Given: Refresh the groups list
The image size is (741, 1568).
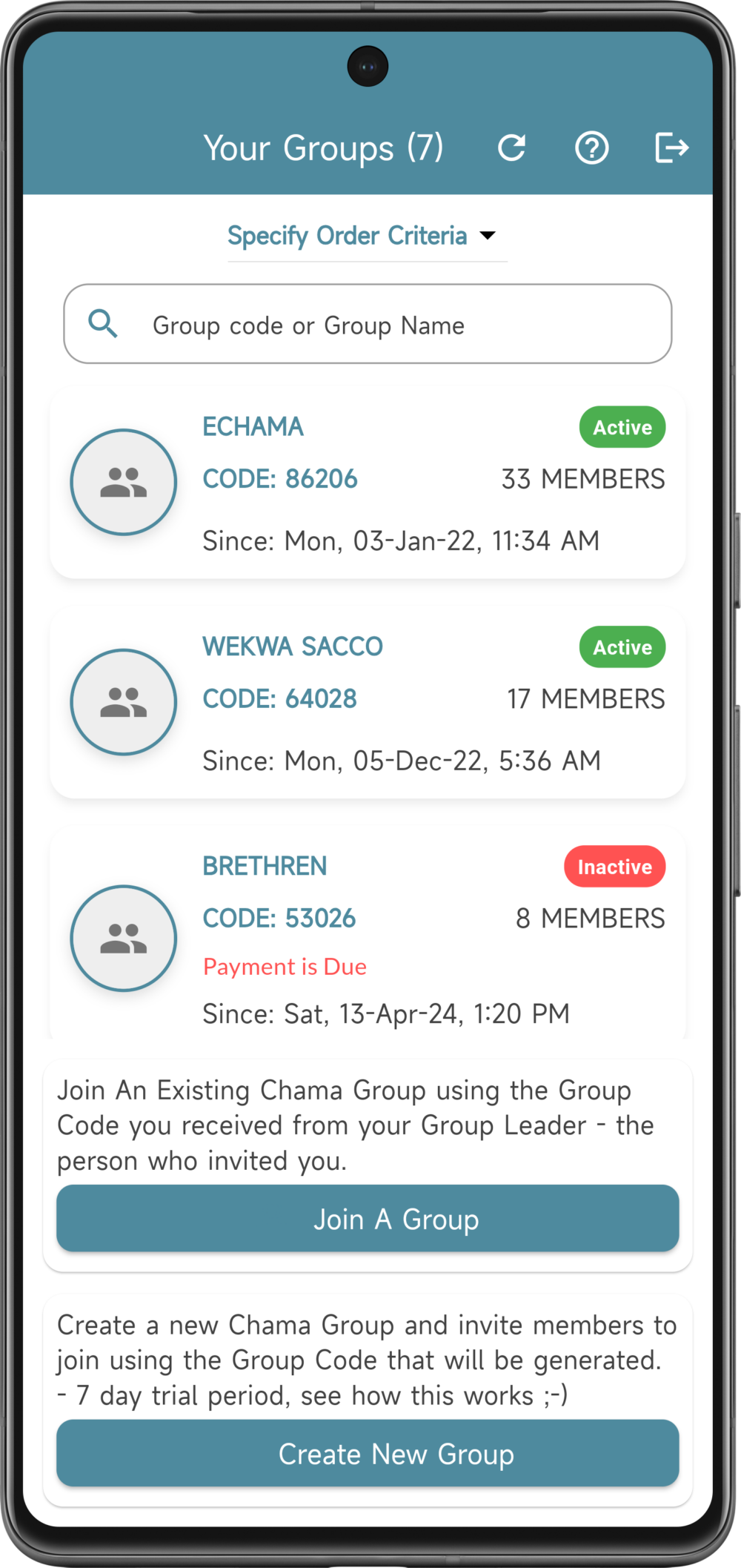Looking at the screenshot, I should click(512, 148).
